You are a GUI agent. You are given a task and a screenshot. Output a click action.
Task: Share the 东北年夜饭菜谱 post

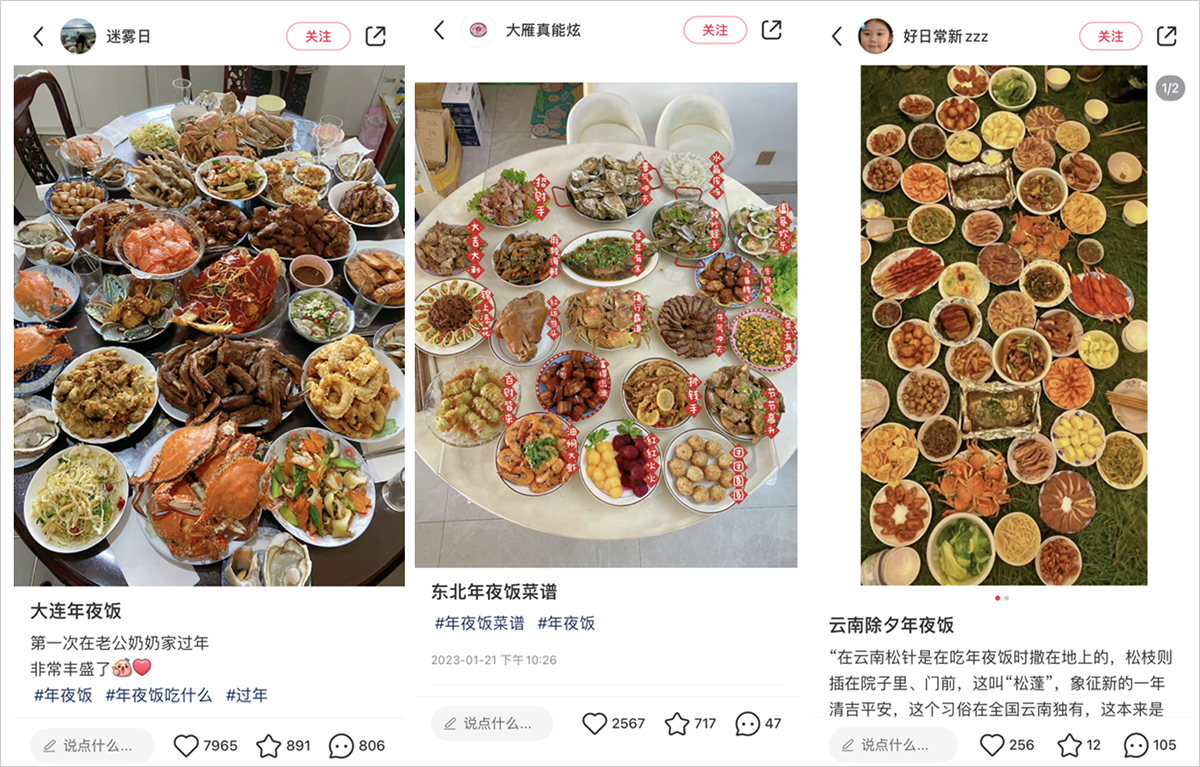[x=772, y=30]
